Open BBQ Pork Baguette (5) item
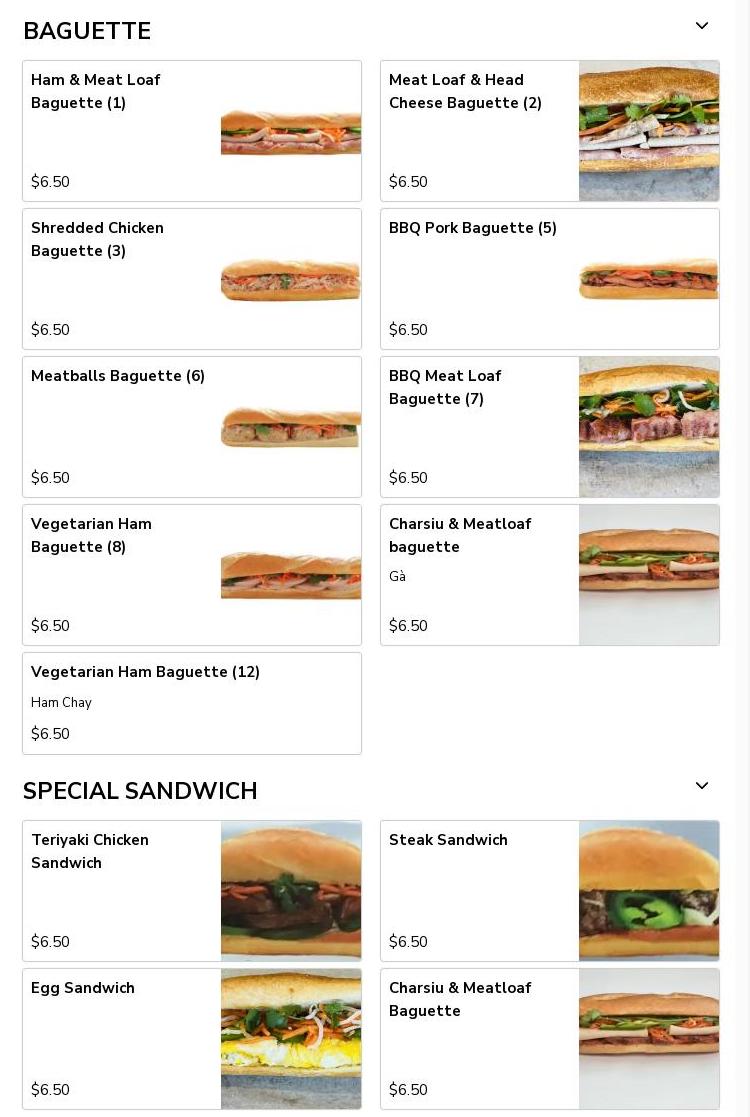 pyautogui.click(x=550, y=279)
